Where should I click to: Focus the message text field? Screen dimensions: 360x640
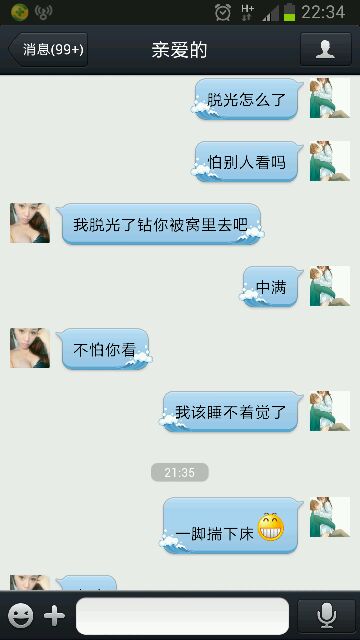182,616
